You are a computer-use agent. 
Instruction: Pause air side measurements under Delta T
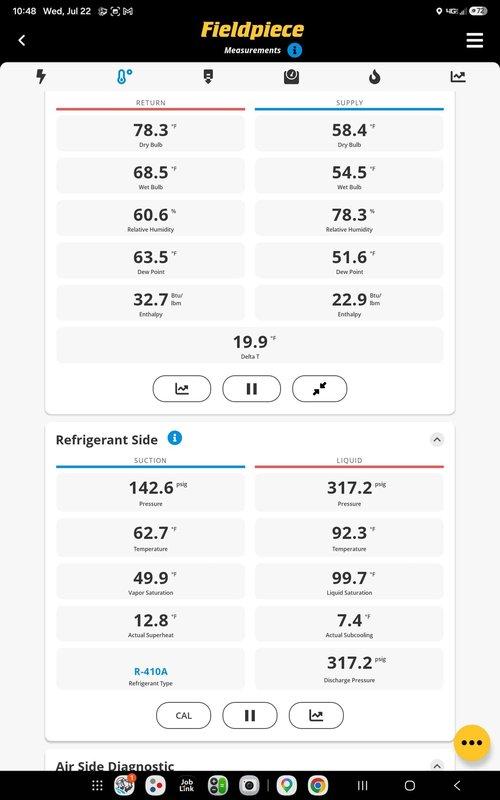(x=252, y=389)
